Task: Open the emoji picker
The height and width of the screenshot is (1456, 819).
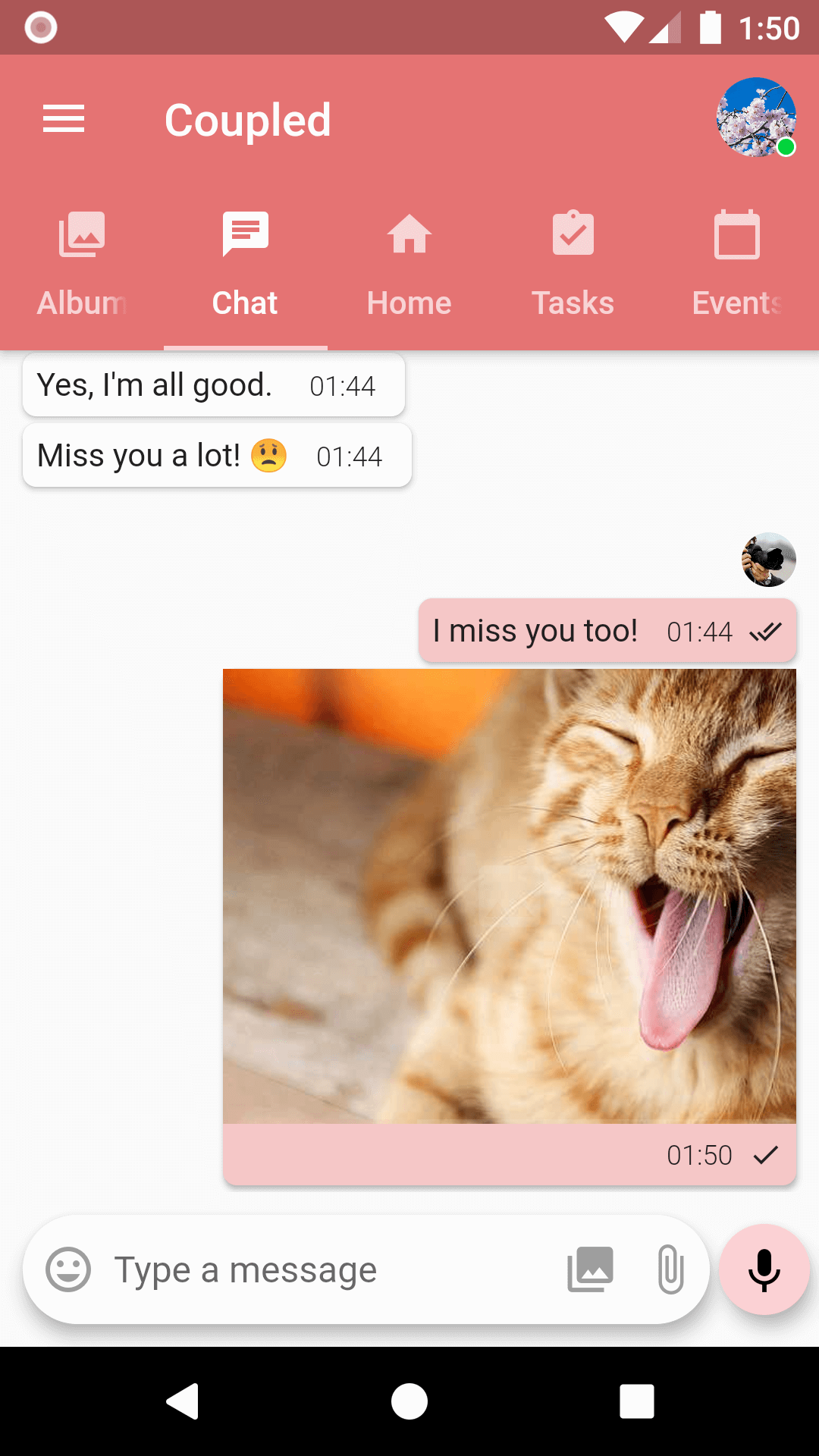Action: [x=68, y=1269]
